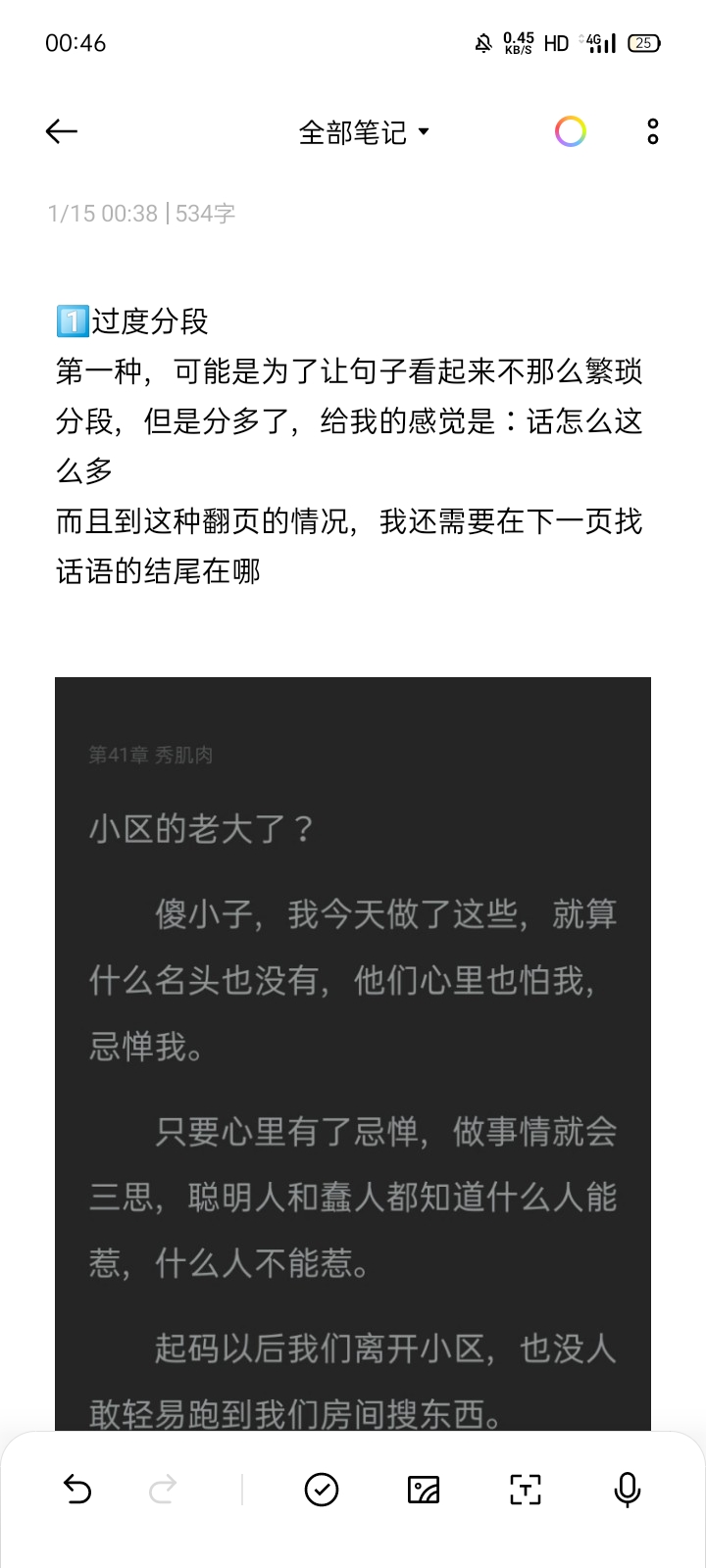The width and height of the screenshot is (706, 1568).
Task: Tap the colorful ring icon
Action: 571,131
